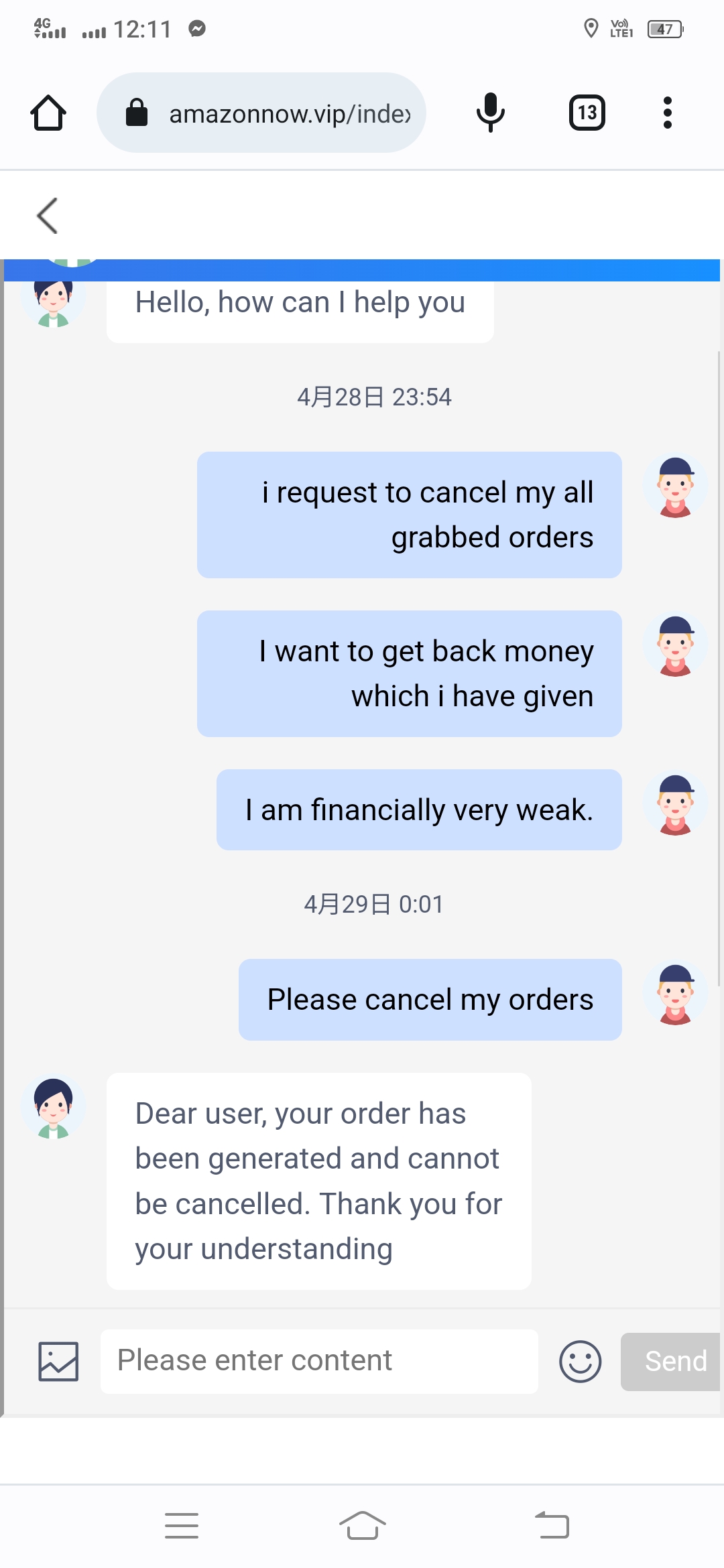Viewport: 724px width, 1568px height.
Task: Open the emoji picker
Action: (x=580, y=1361)
